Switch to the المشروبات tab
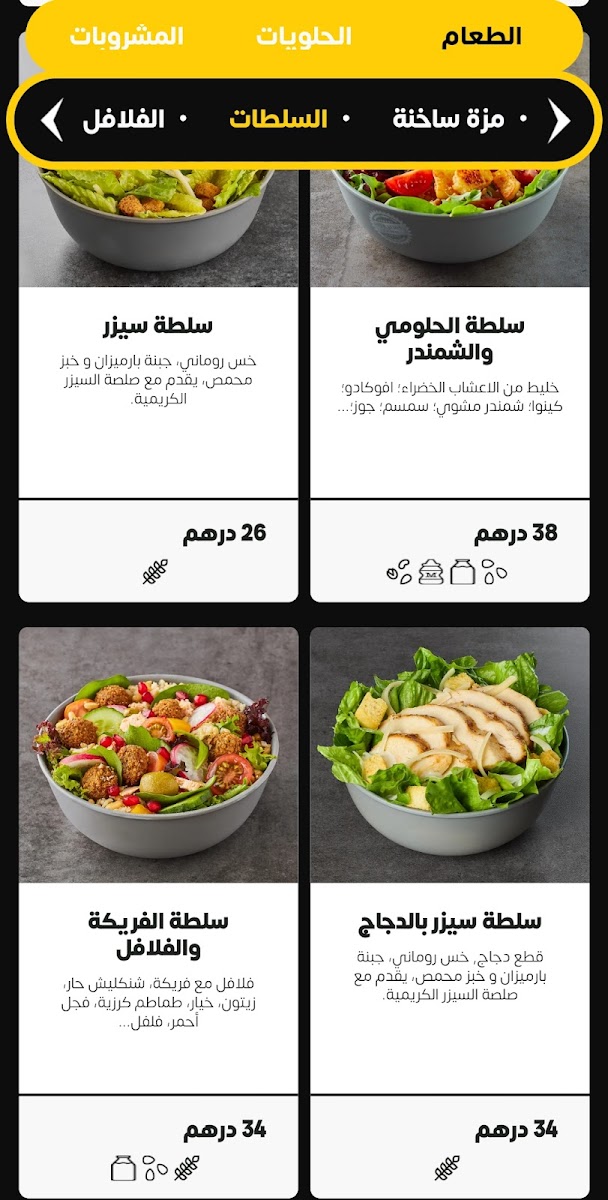 [x=126, y=37]
